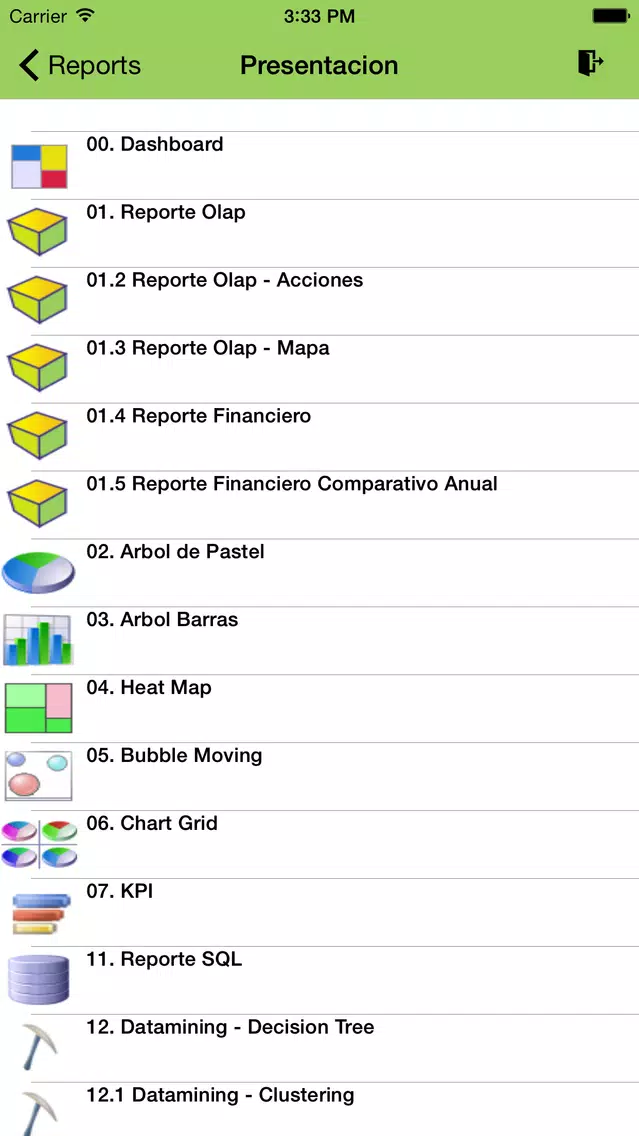This screenshot has width=639, height=1136.
Task: Select 01.4 Reporte Financiero
Action: [x=320, y=438]
